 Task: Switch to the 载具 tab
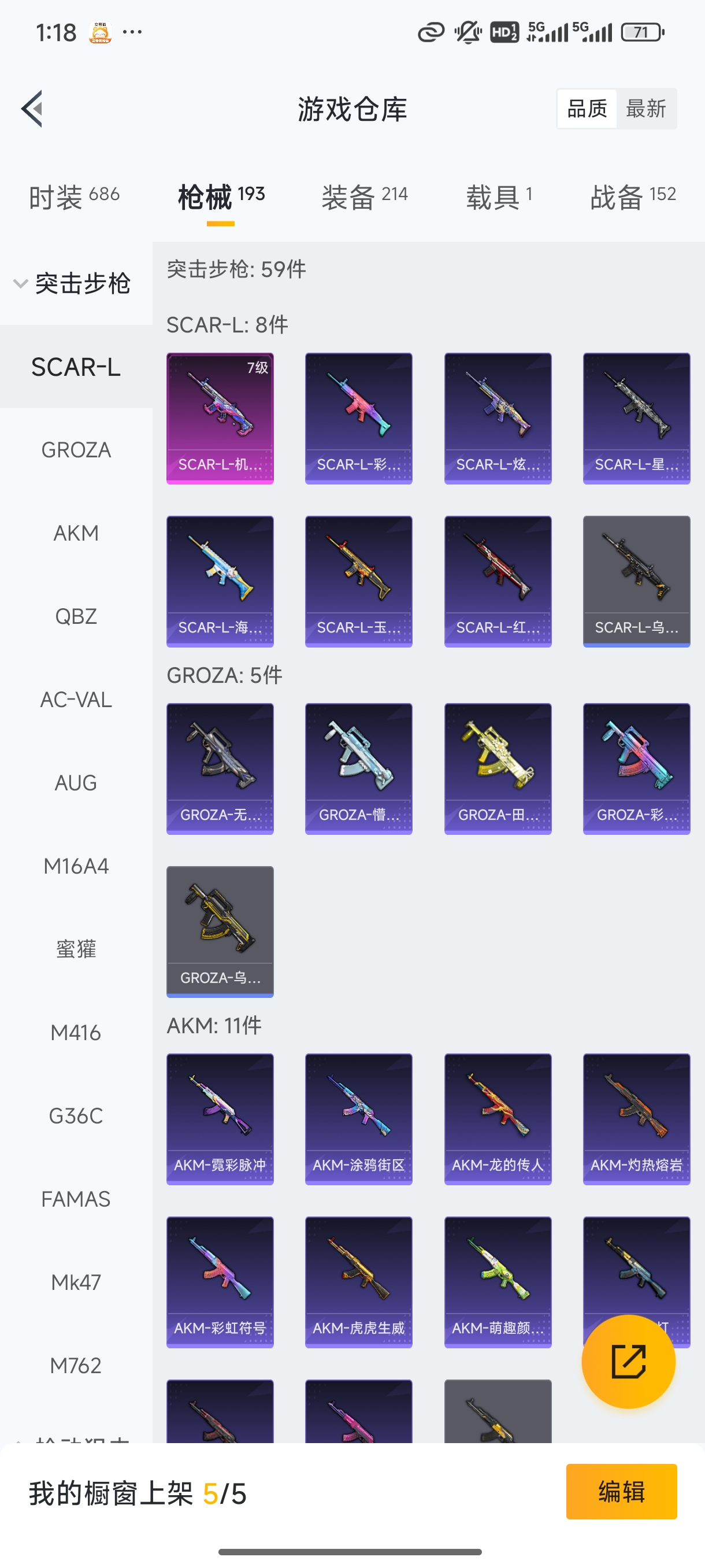pos(499,197)
